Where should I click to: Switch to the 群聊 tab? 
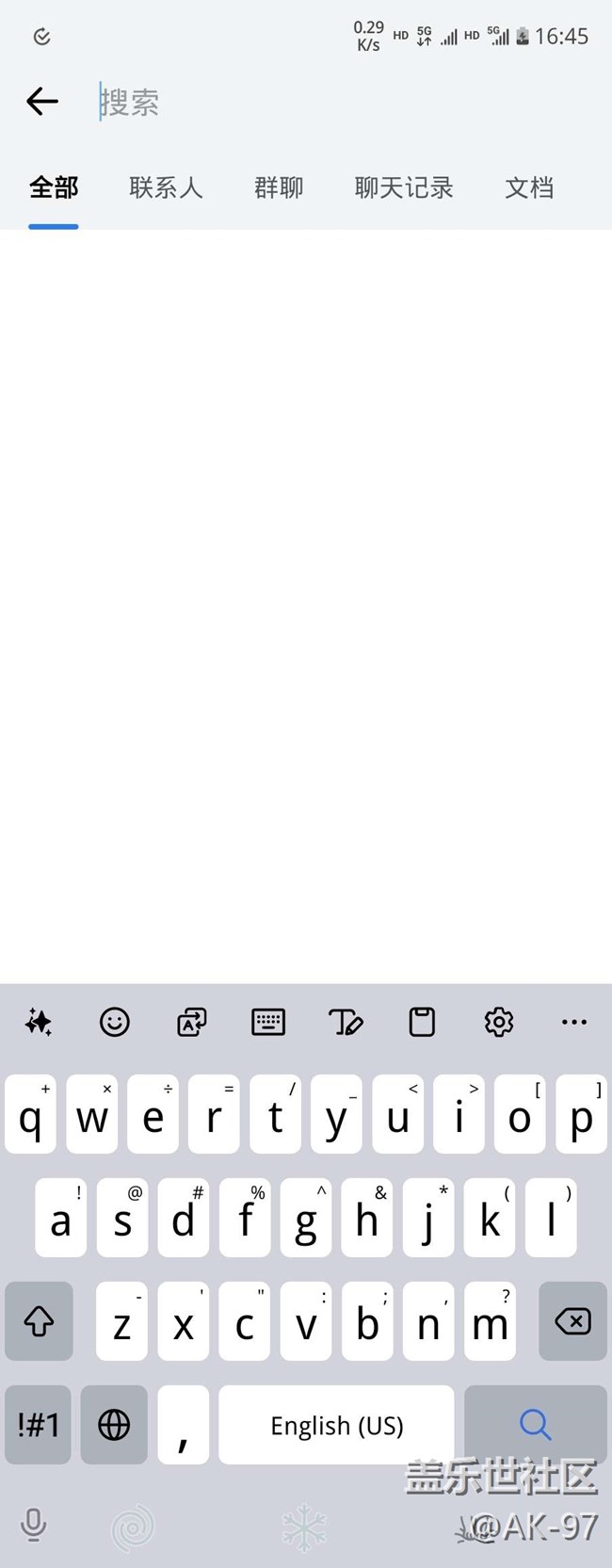coord(279,187)
